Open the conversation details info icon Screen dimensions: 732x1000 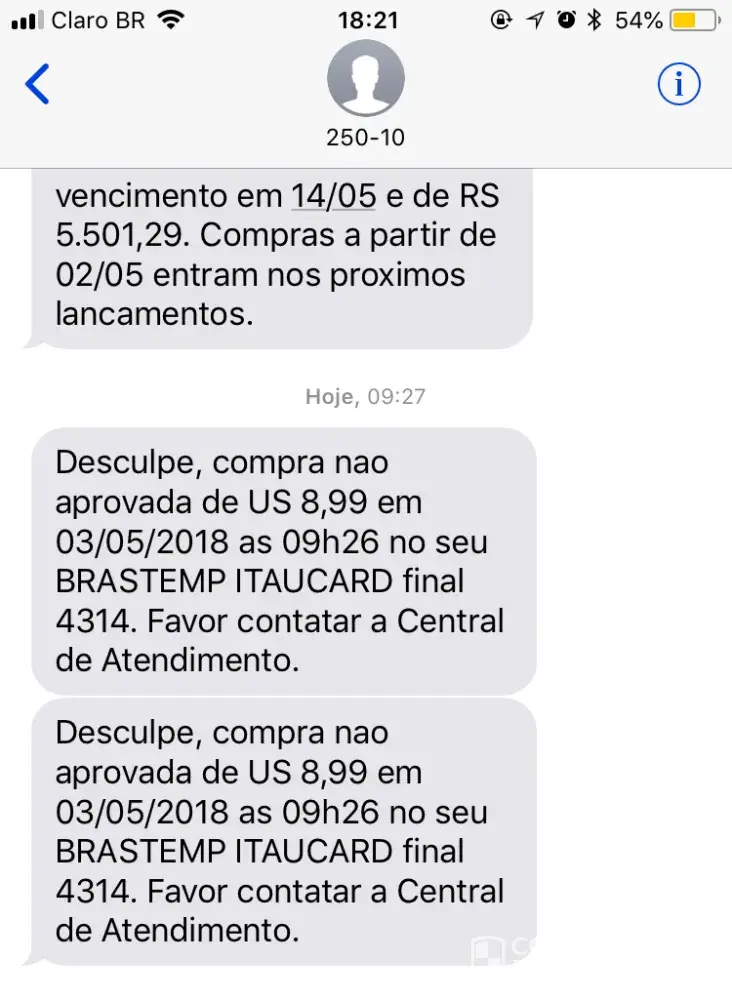tap(679, 85)
